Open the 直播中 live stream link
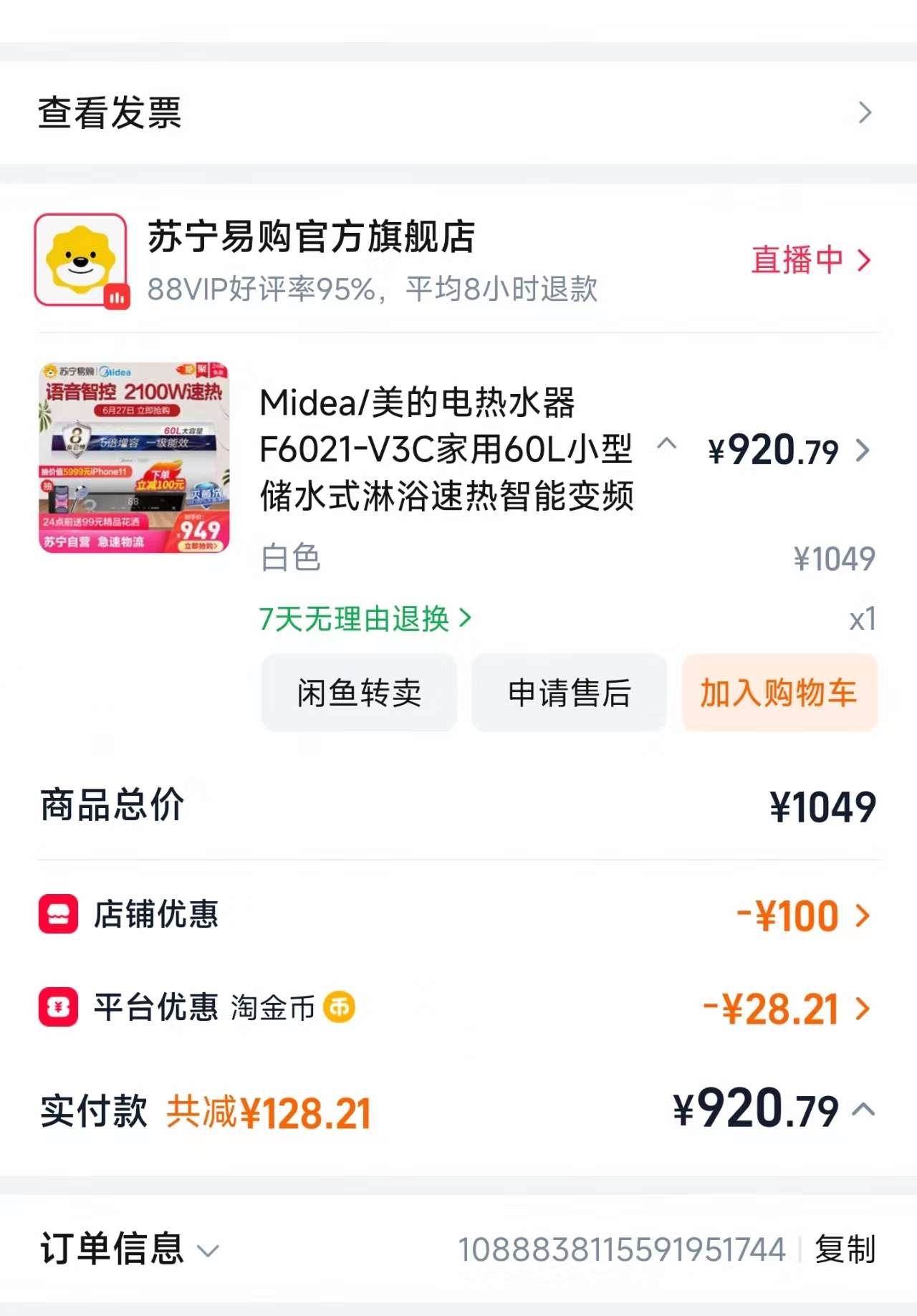917x1316 pixels. point(810,260)
